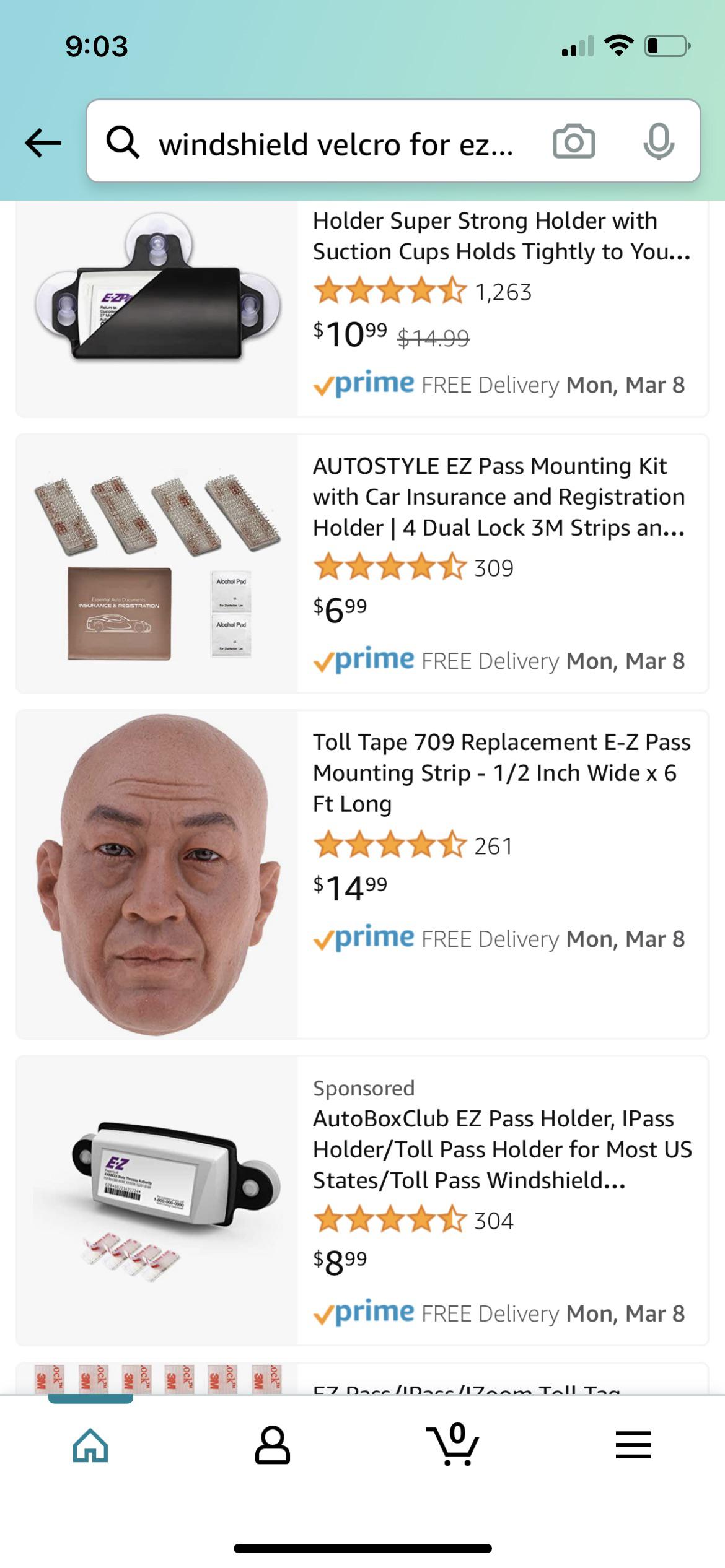Open the Super Strong Holder with Suction Cups listing
This screenshot has width=725, height=1568.
pyautogui.click(x=501, y=237)
